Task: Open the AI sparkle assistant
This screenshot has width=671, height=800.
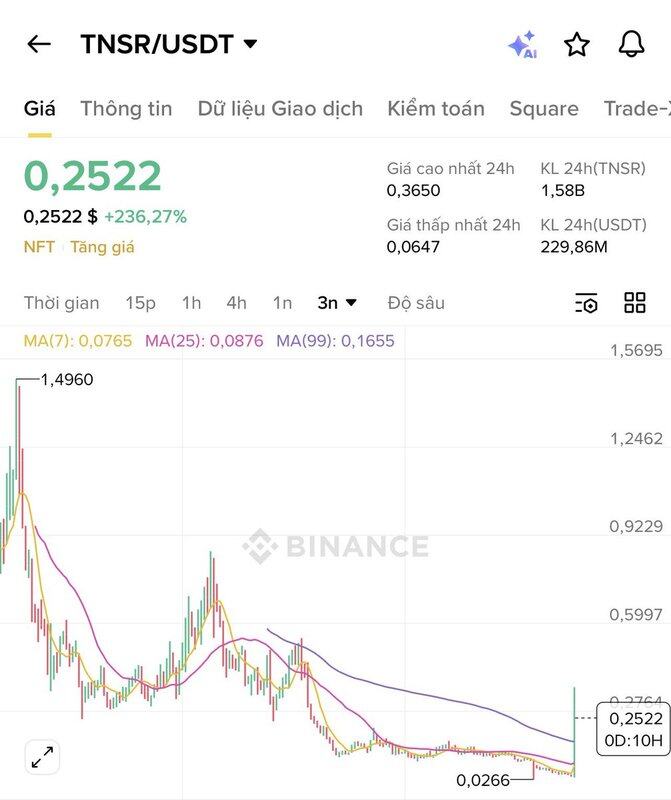Action: coord(522,45)
